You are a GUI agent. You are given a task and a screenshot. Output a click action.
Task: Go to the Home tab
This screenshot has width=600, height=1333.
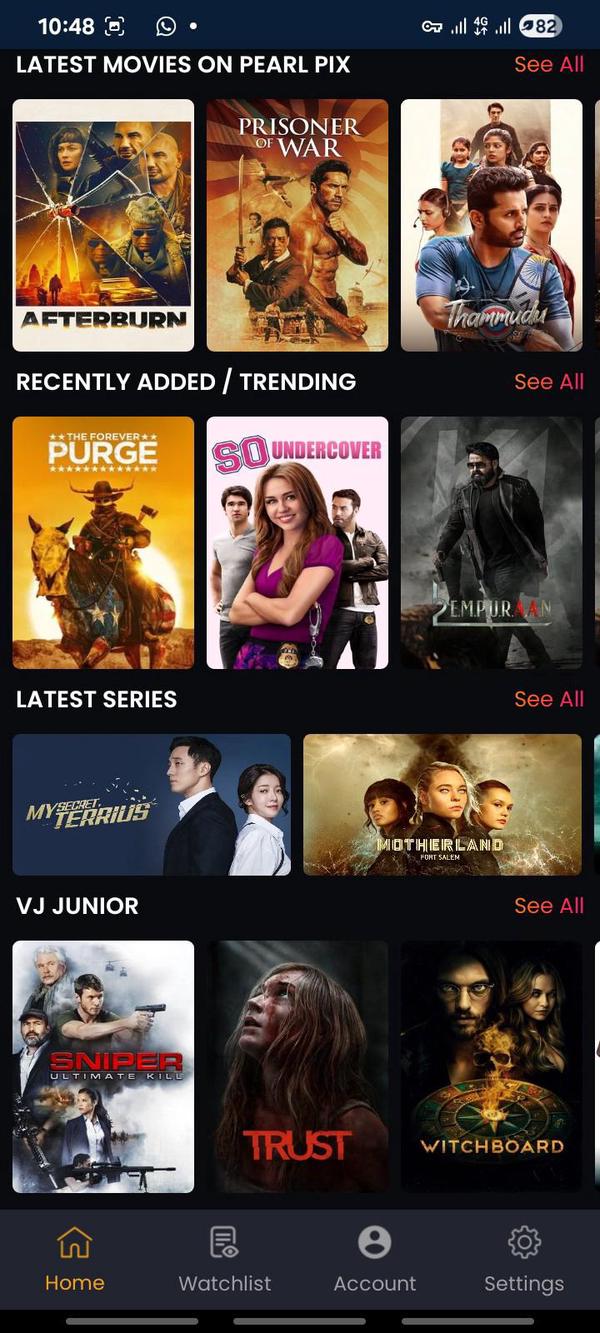(x=75, y=1259)
